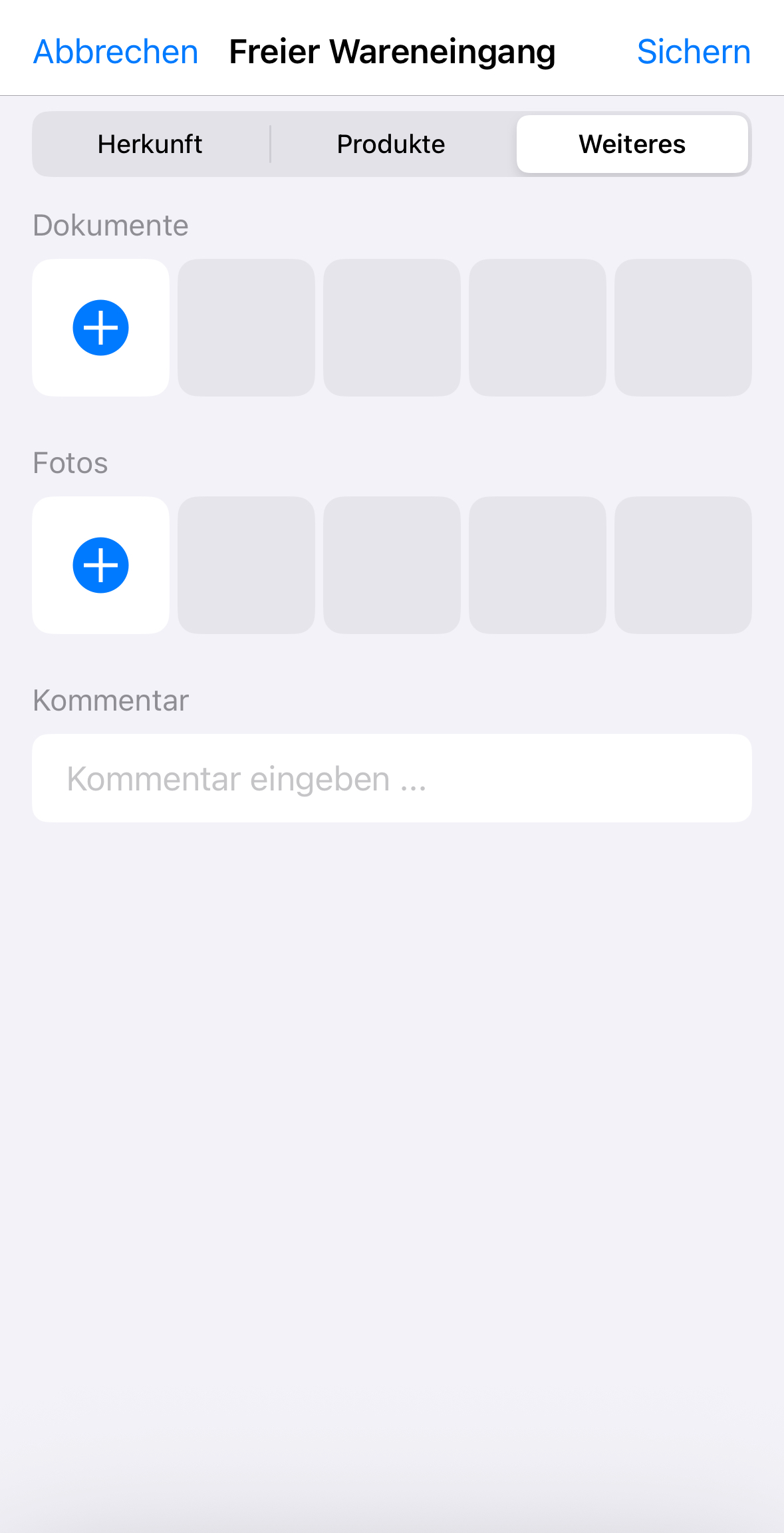The width and height of the screenshot is (784, 1533).
Task: Select the Weiteres tab
Action: tap(632, 144)
